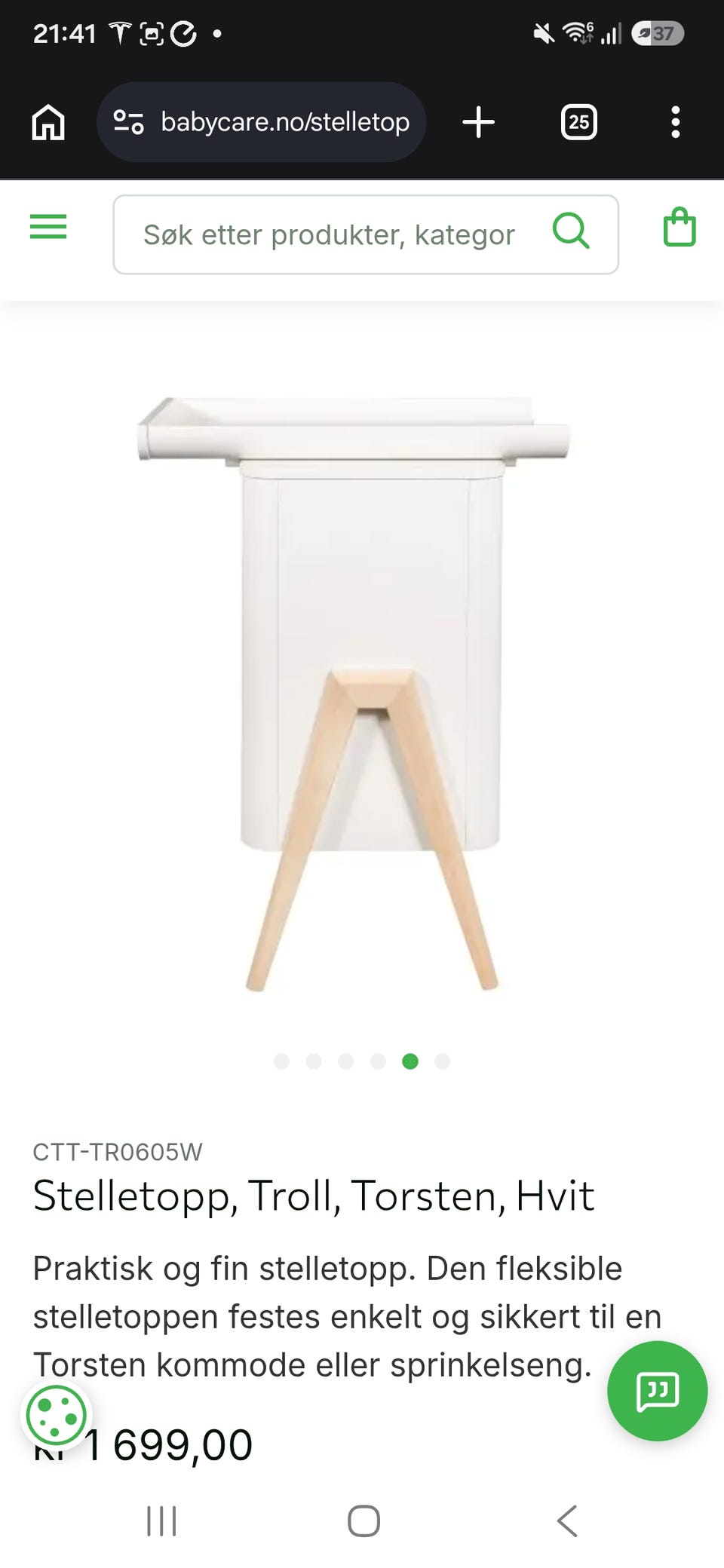View the enlarged stelletopp product image
The height and width of the screenshot is (1568, 724).
(x=353, y=692)
